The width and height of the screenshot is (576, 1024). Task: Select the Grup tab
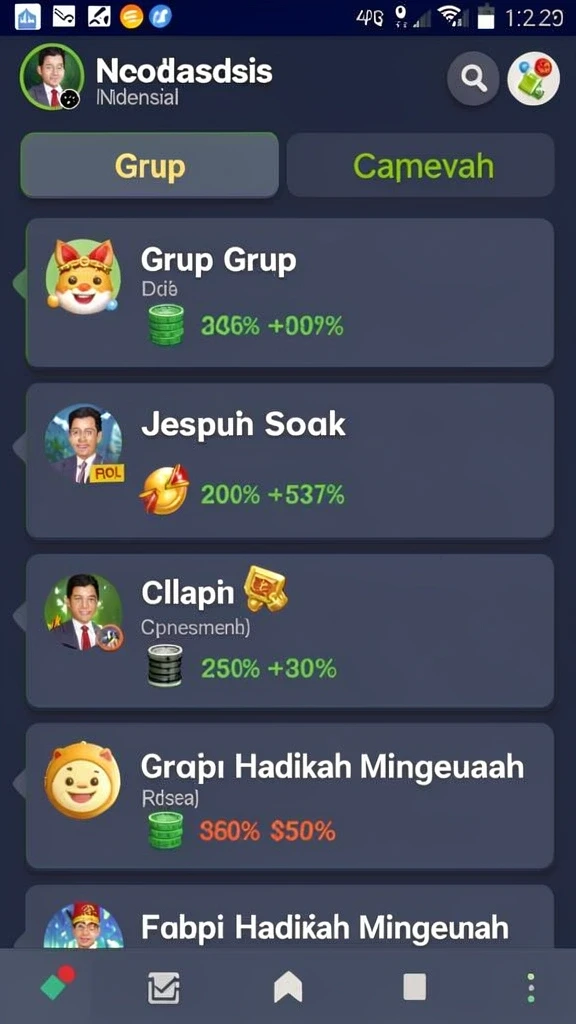150,165
